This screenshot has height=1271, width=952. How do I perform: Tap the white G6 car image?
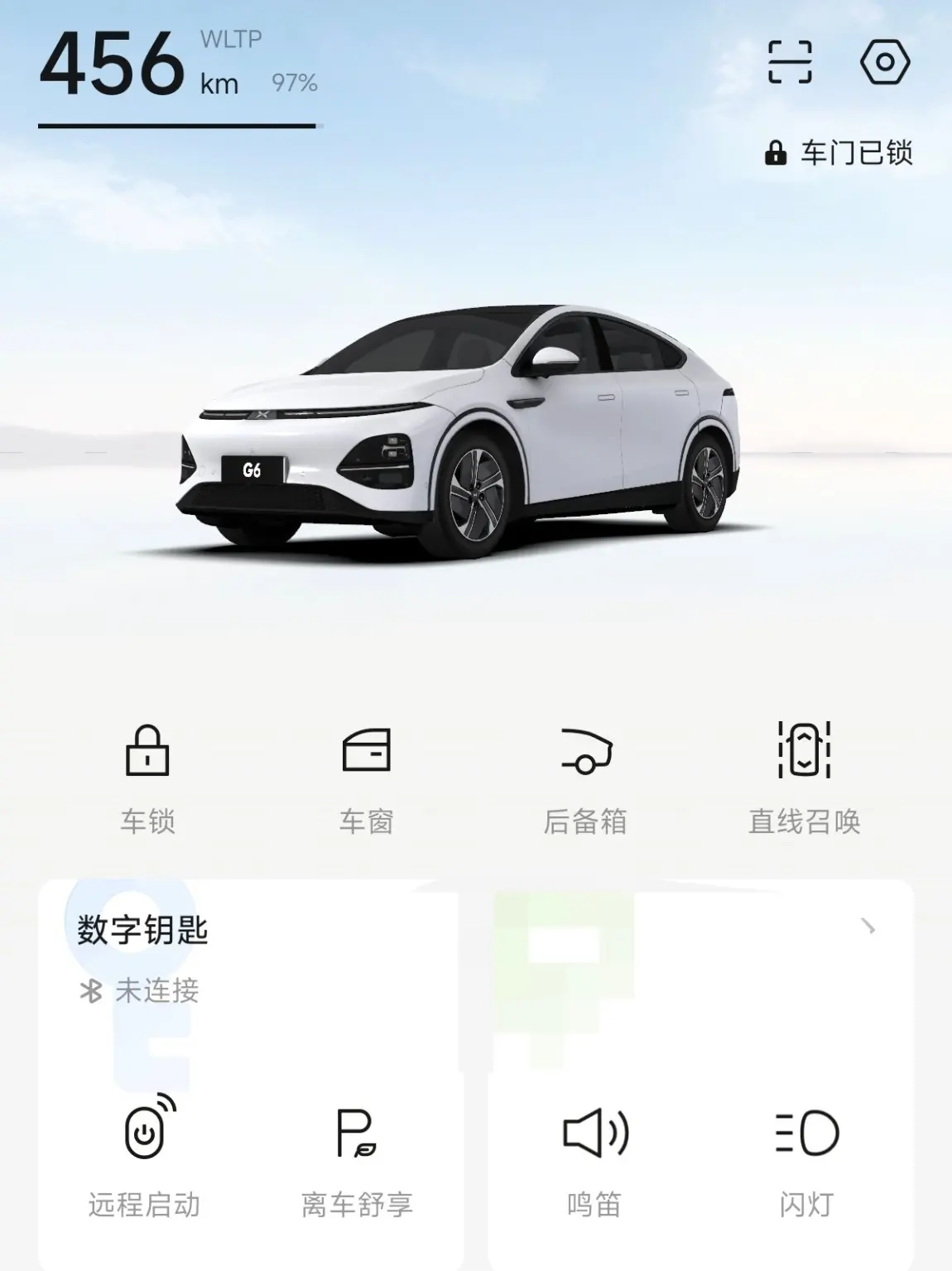pos(456,430)
